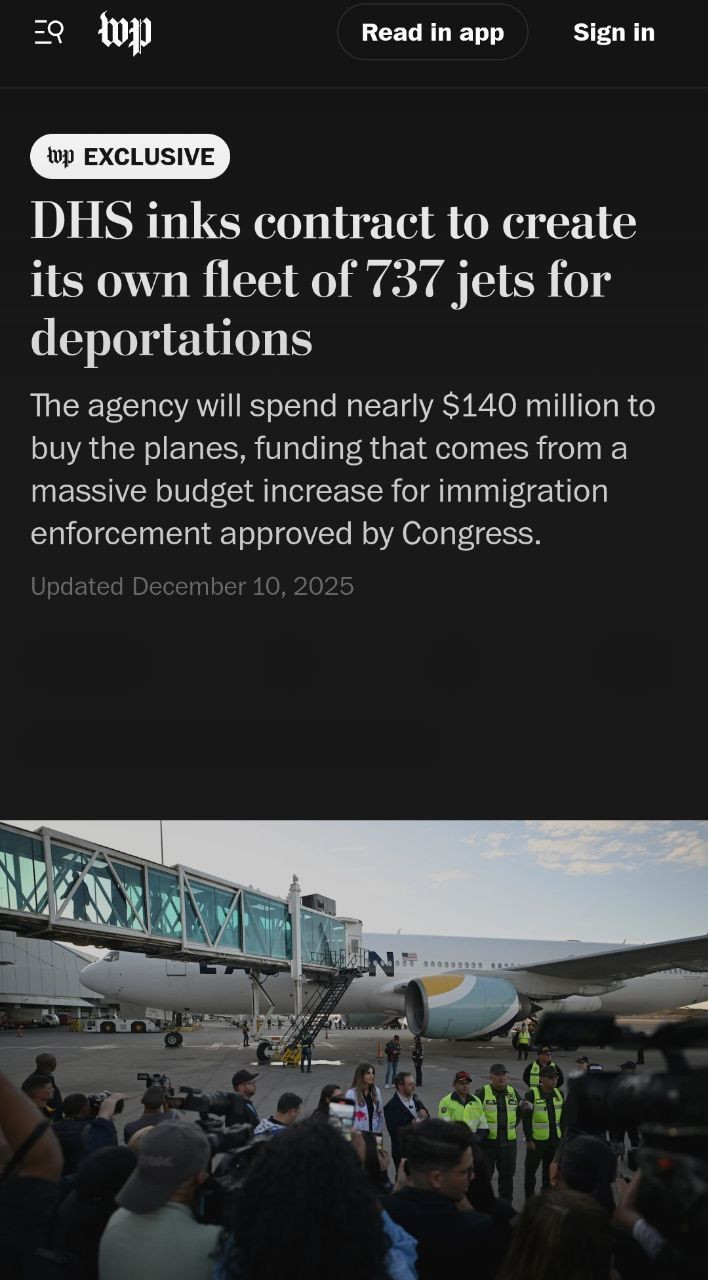Sign in to your account
This screenshot has width=708, height=1280.
click(x=613, y=33)
